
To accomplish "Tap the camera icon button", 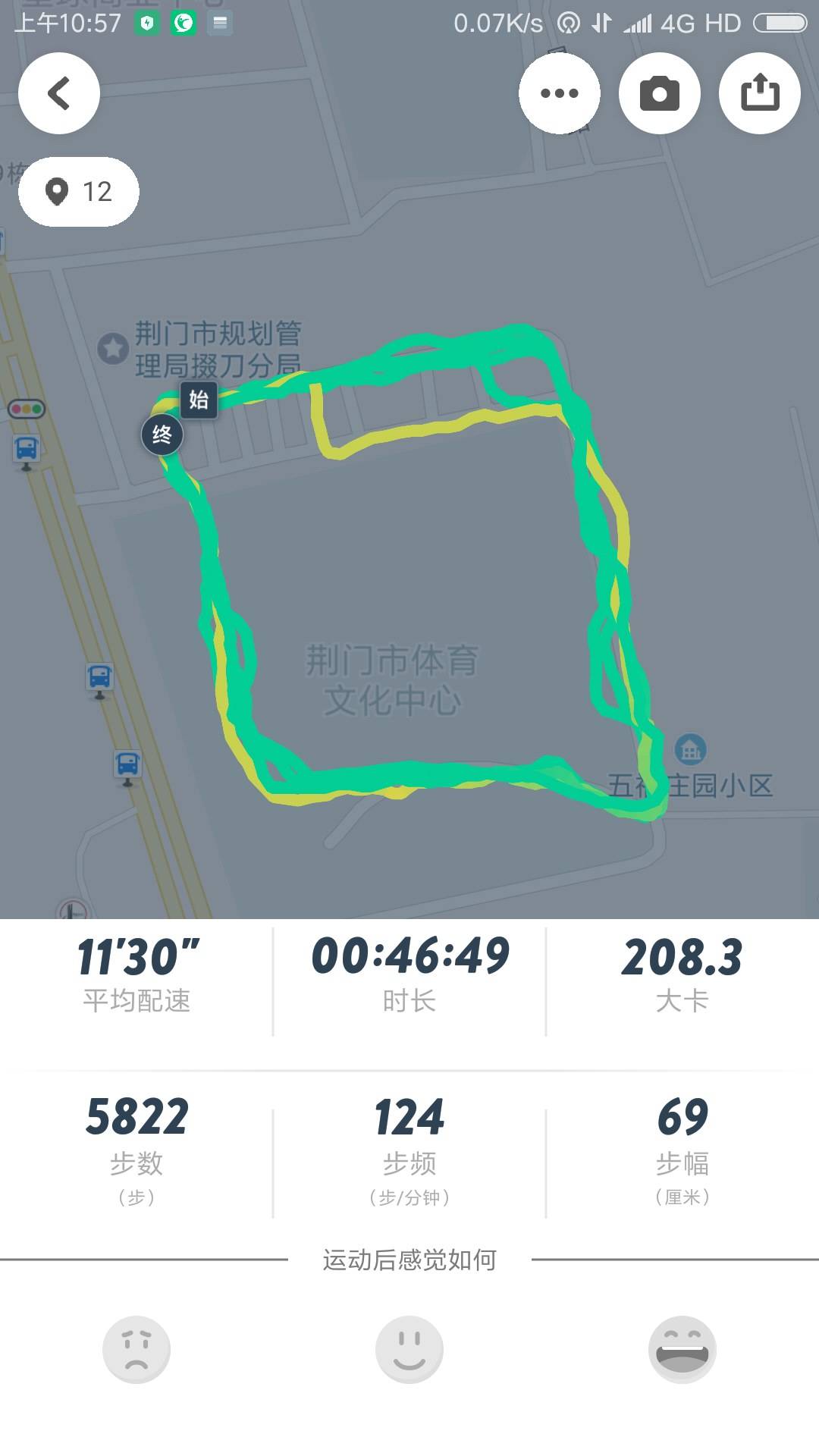I will 659,93.
